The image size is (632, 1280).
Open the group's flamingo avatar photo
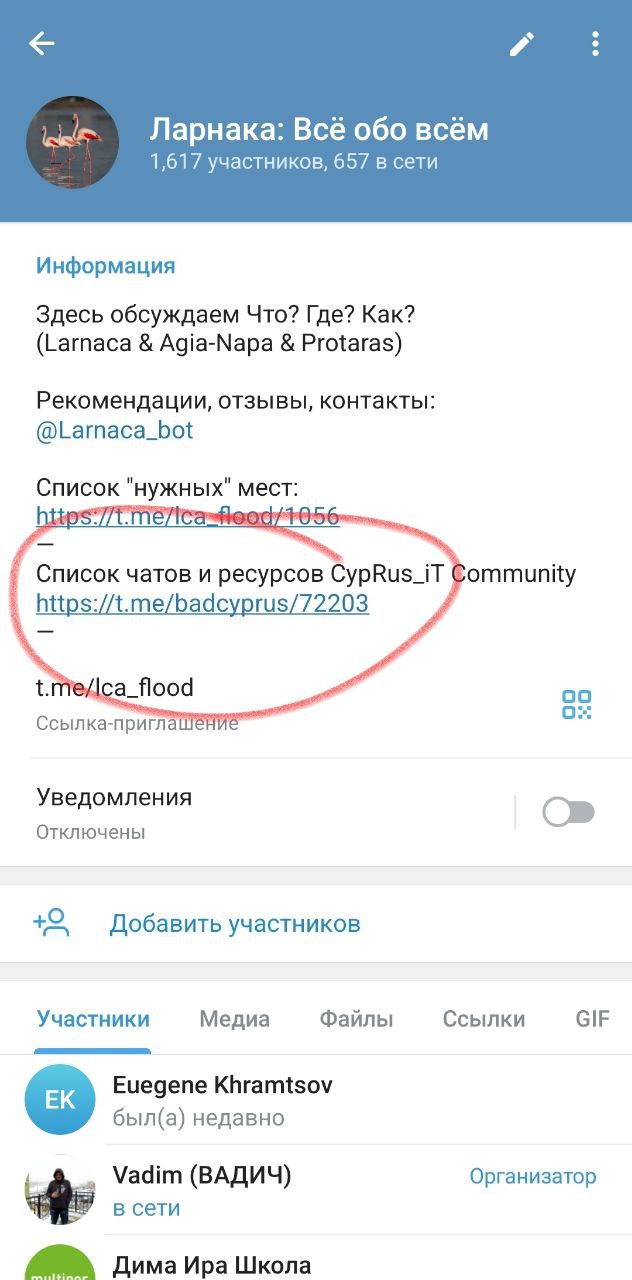(72, 142)
